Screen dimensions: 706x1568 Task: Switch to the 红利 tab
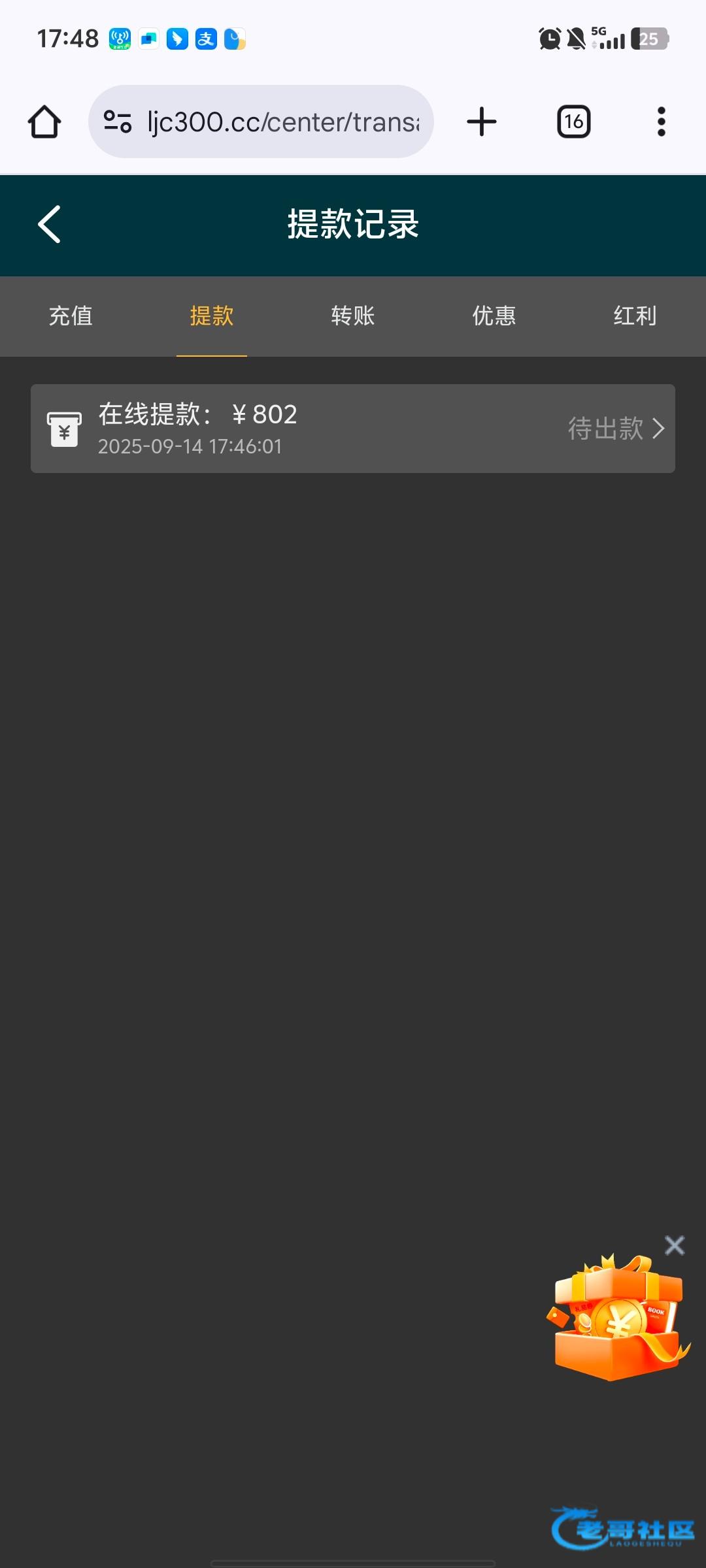[x=635, y=316]
